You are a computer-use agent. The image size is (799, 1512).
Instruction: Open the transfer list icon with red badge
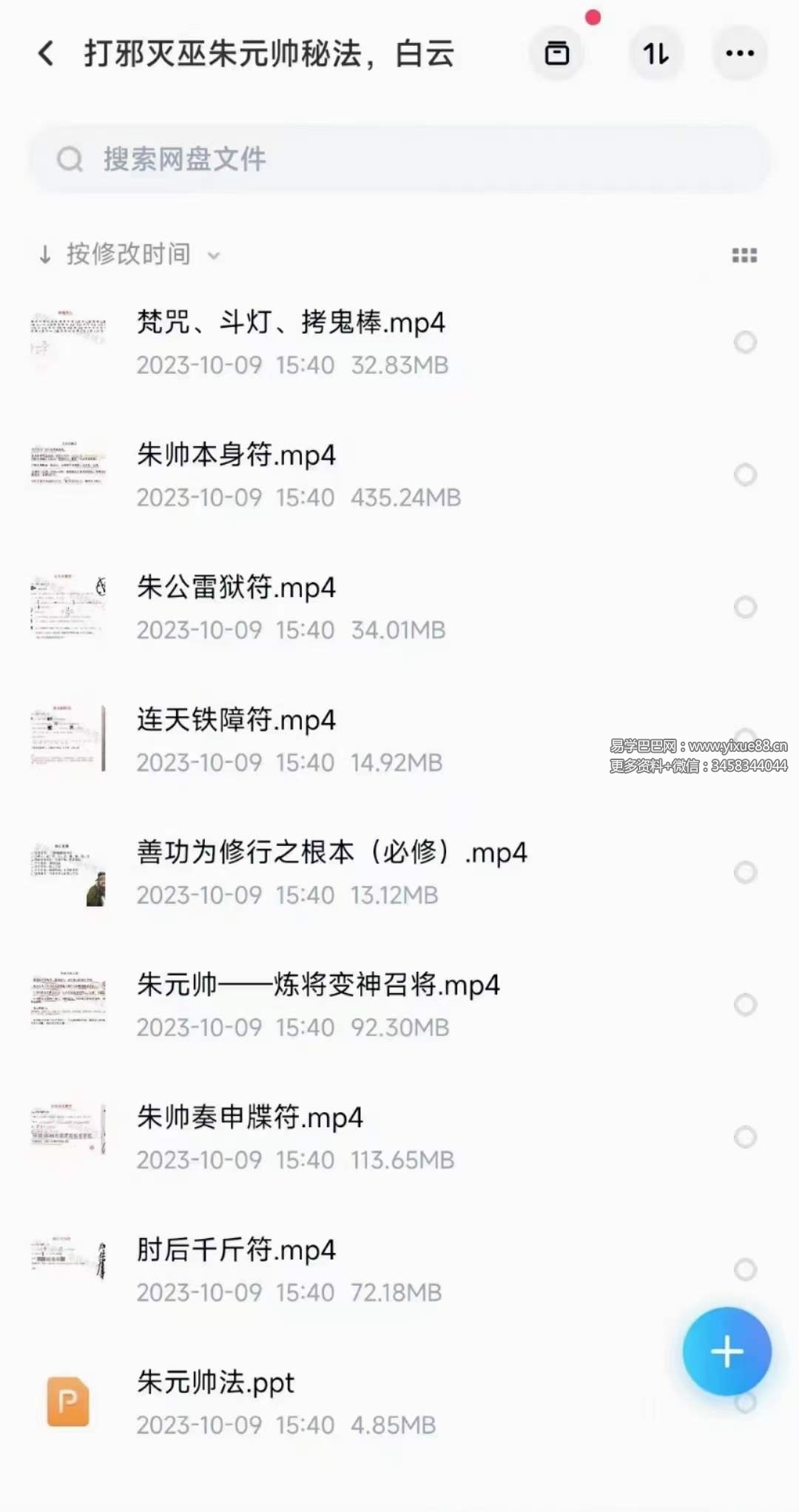pyautogui.click(x=557, y=53)
